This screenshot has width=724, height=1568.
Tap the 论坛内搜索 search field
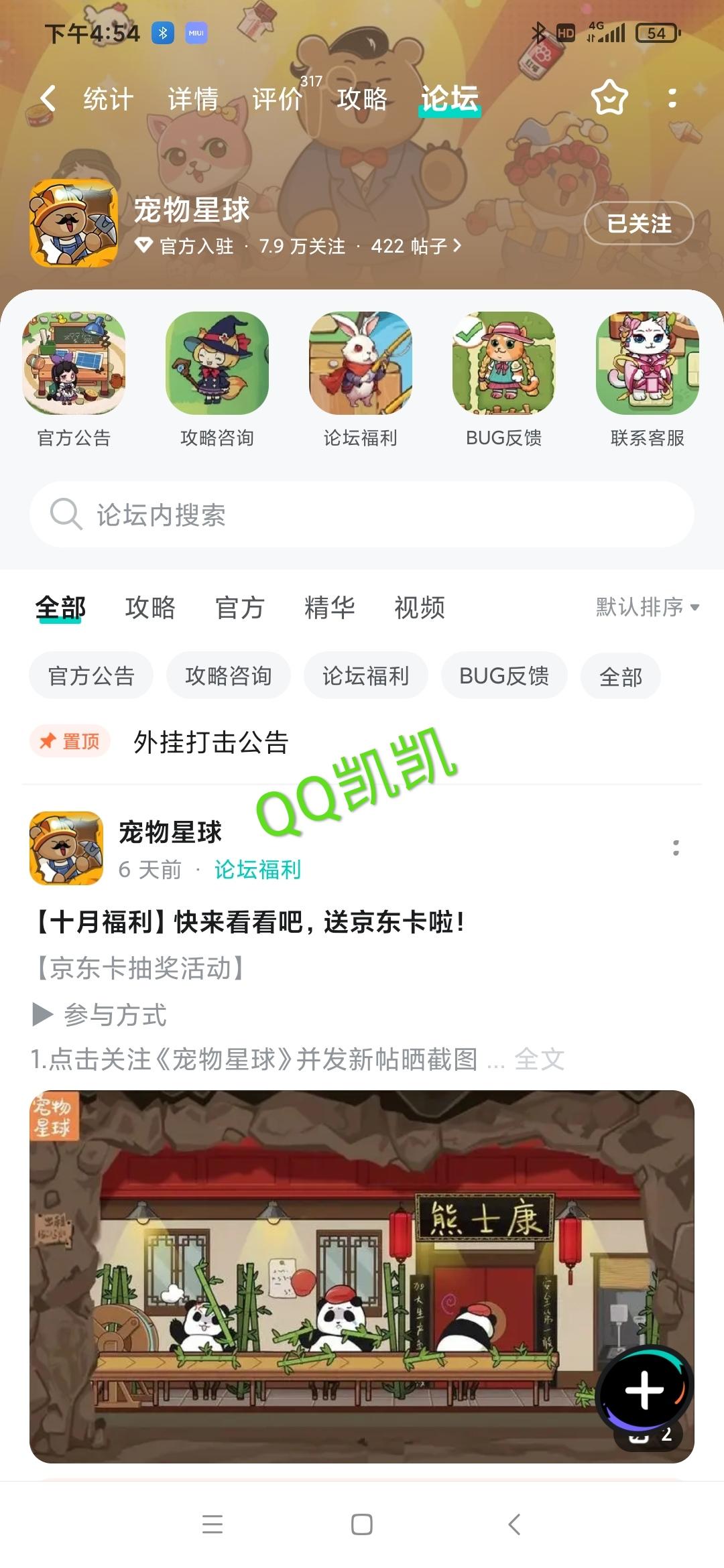click(362, 516)
